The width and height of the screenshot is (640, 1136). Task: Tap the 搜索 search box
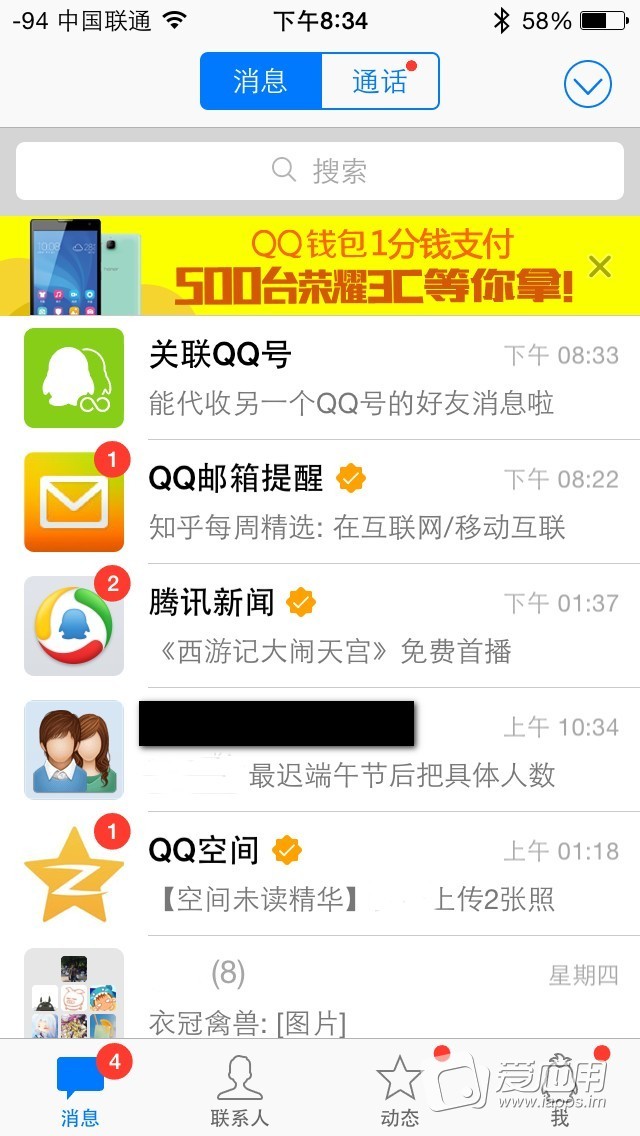click(x=320, y=171)
